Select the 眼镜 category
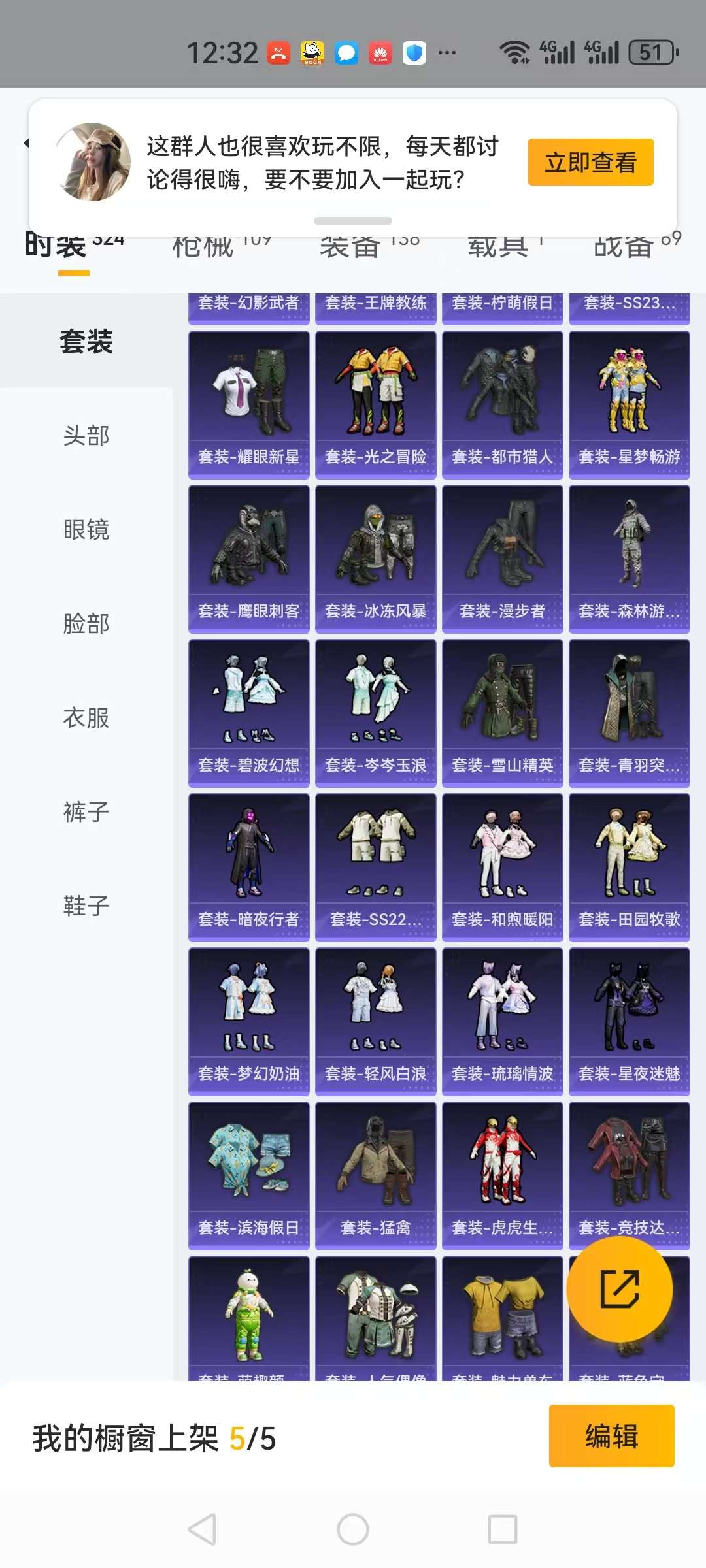Viewport: 706px width, 1568px height. 86,529
